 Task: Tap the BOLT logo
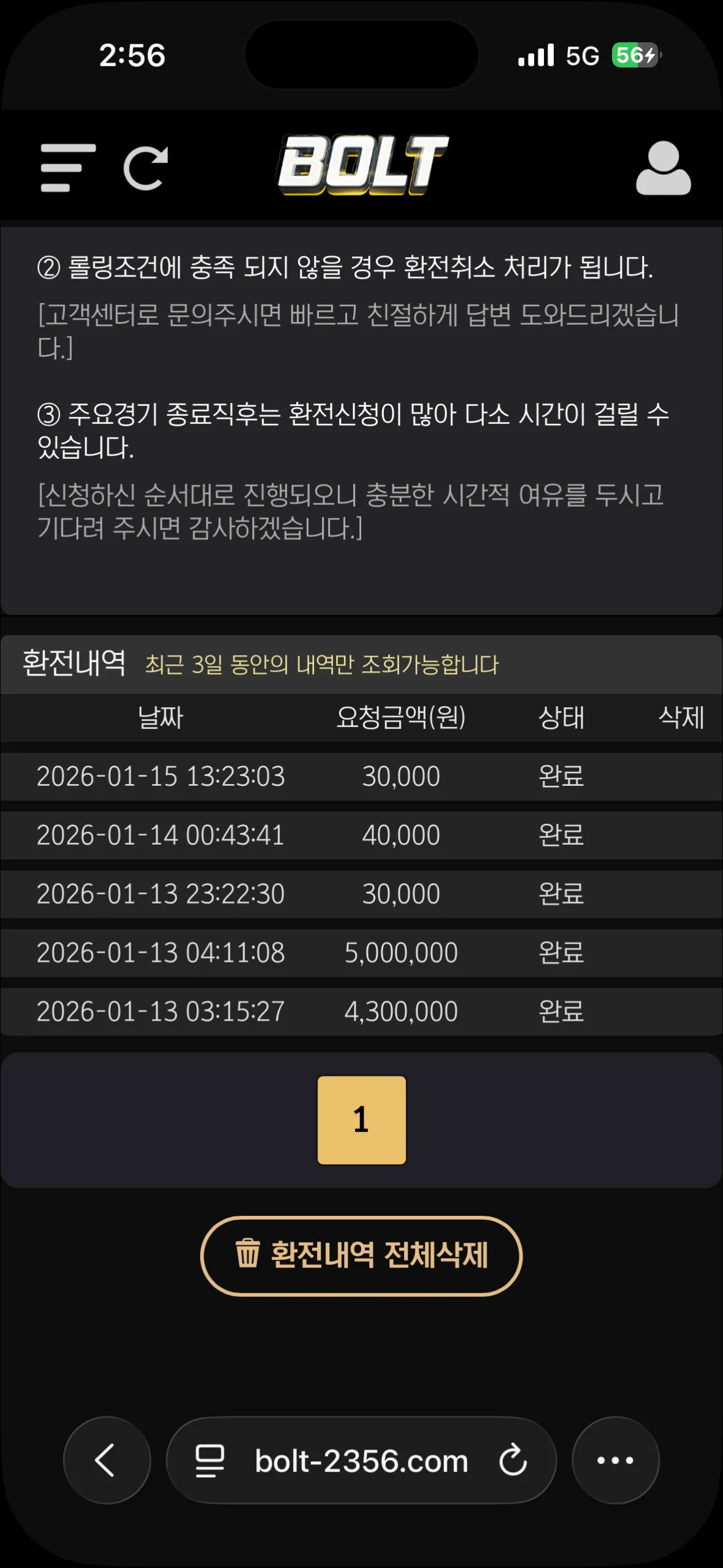click(363, 164)
